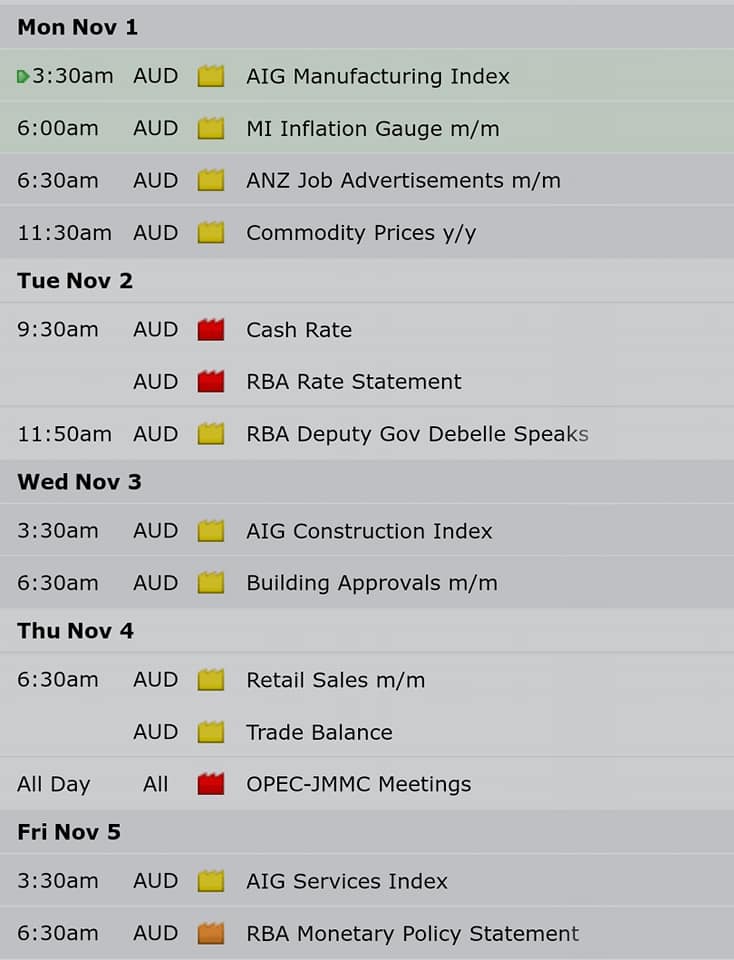The height and width of the screenshot is (960, 734).
Task: Open RBA Deputy Gov Debelle Speaks event
Action: [417, 434]
